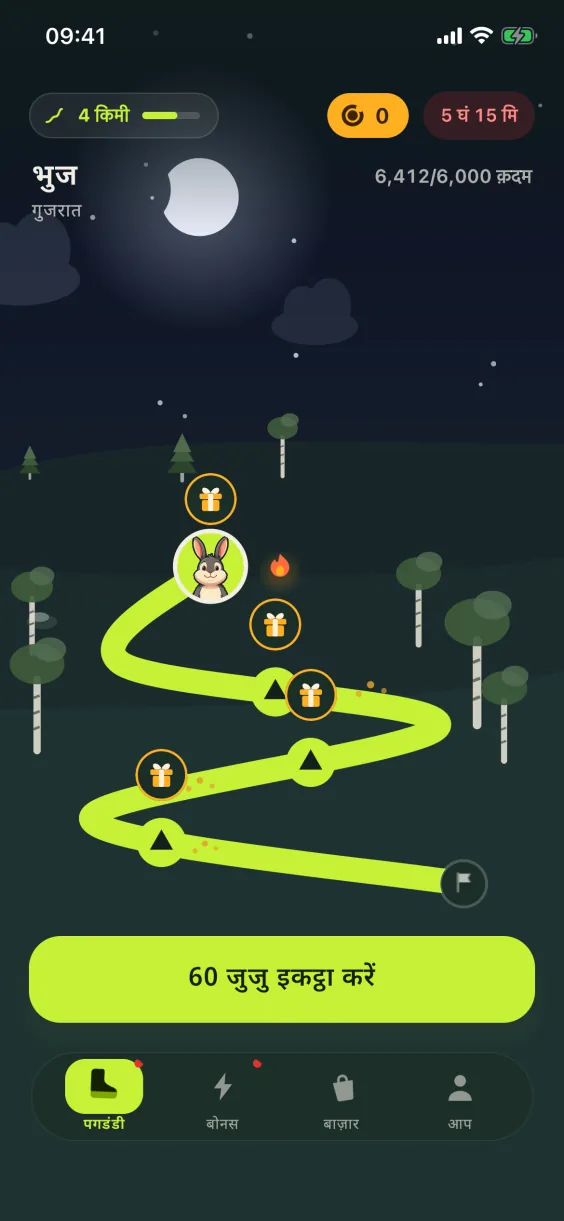Go to the आप profile tab
The width and height of the screenshot is (564, 1221).
pyautogui.click(x=460, y=1097)
